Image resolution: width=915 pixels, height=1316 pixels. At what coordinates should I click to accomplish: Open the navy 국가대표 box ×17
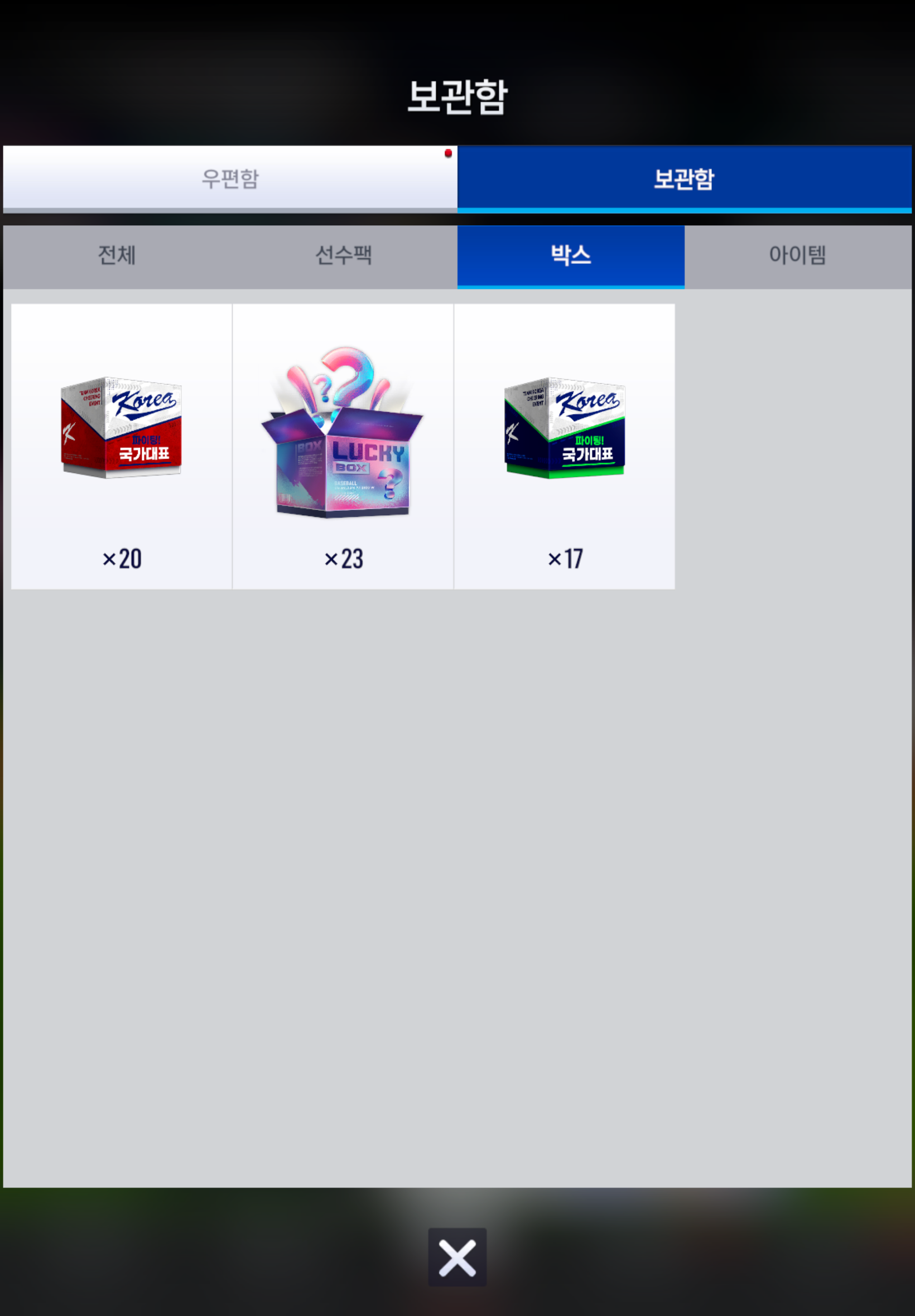(x=565, y=446)
